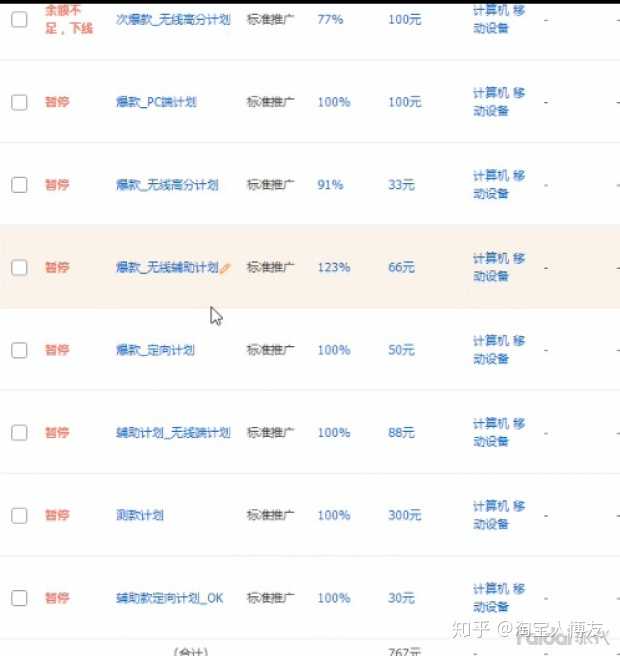Check the 爆款_无线辅助计划 row checkbox
620x656 pixels.
click(19, 267)
